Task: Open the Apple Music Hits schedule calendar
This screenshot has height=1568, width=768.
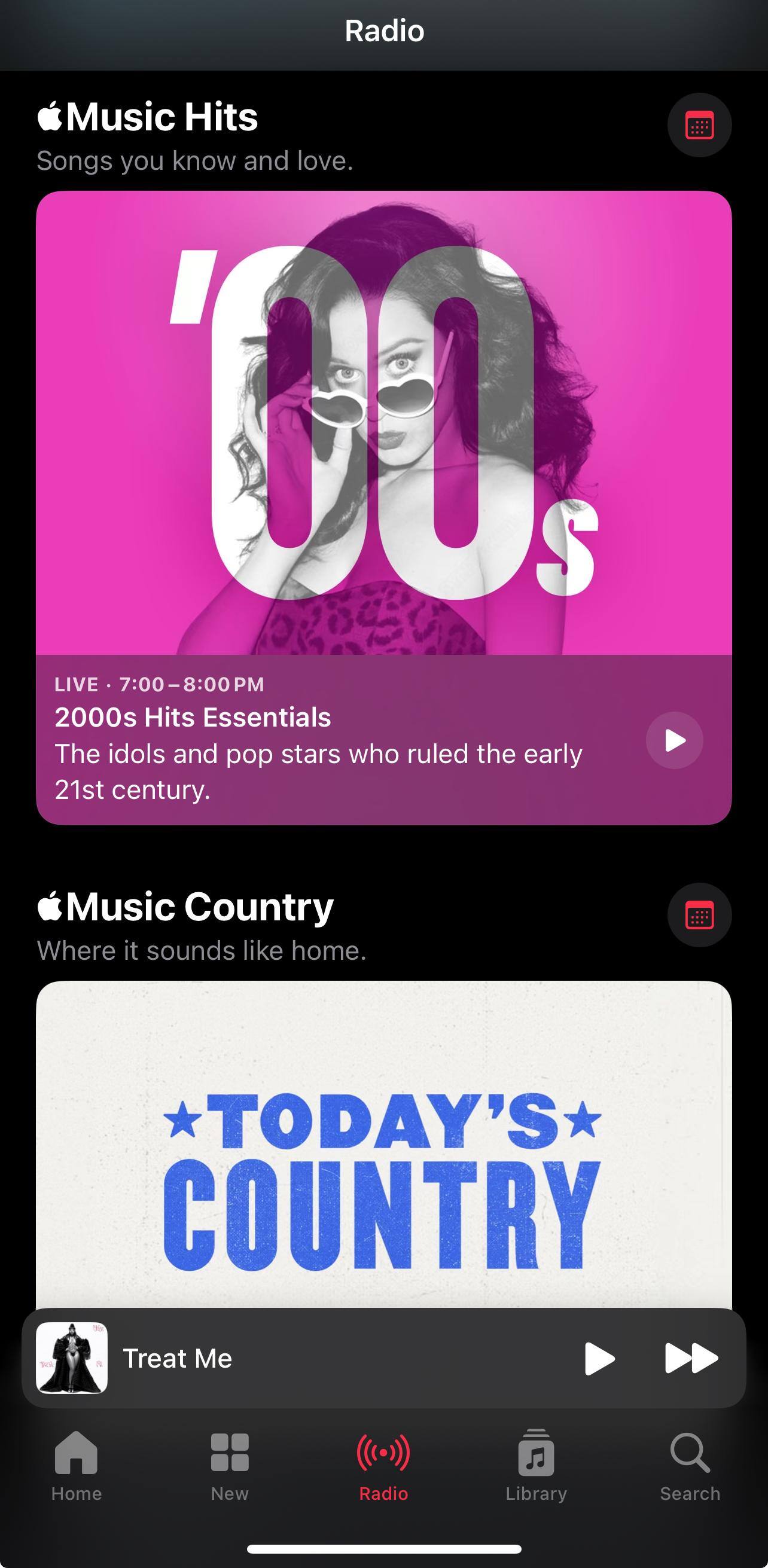Action: 699,126
